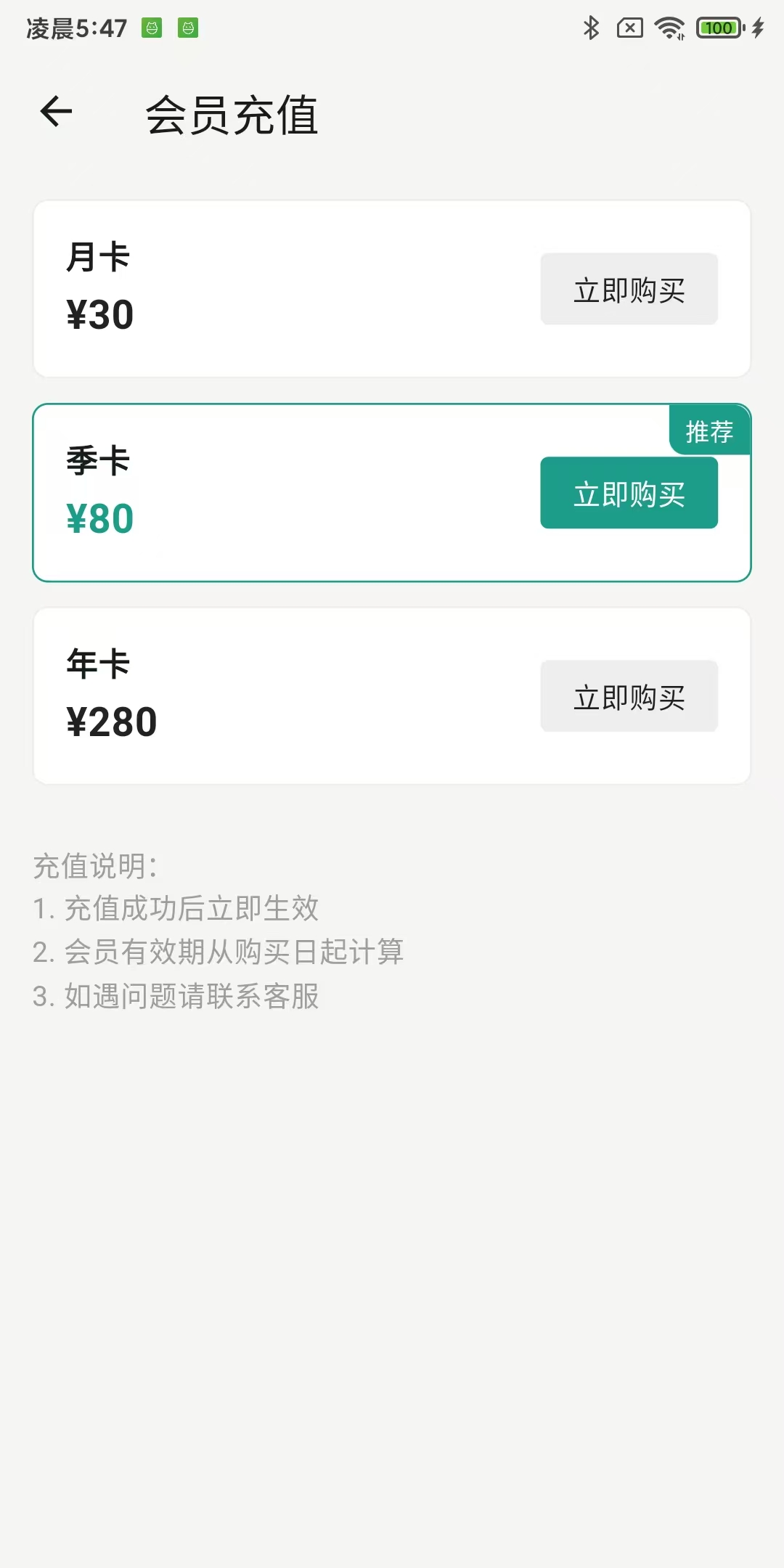Select the 季卡 recommended plan card
This screenshot has height=1568, width=784.
click(x=290, y=492)
